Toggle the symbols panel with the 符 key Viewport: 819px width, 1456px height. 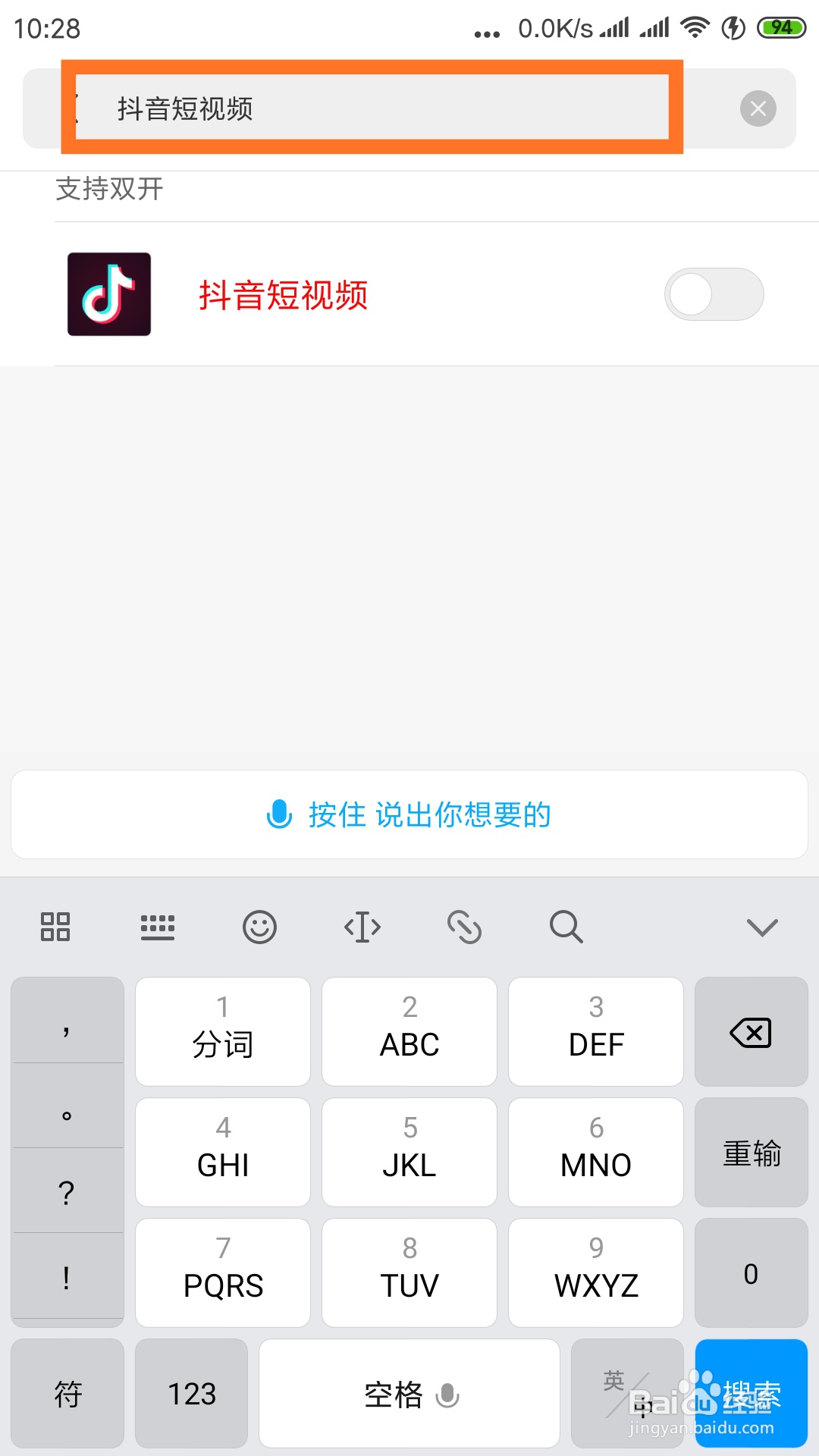pyautogui.click(x=67, y=1394)
